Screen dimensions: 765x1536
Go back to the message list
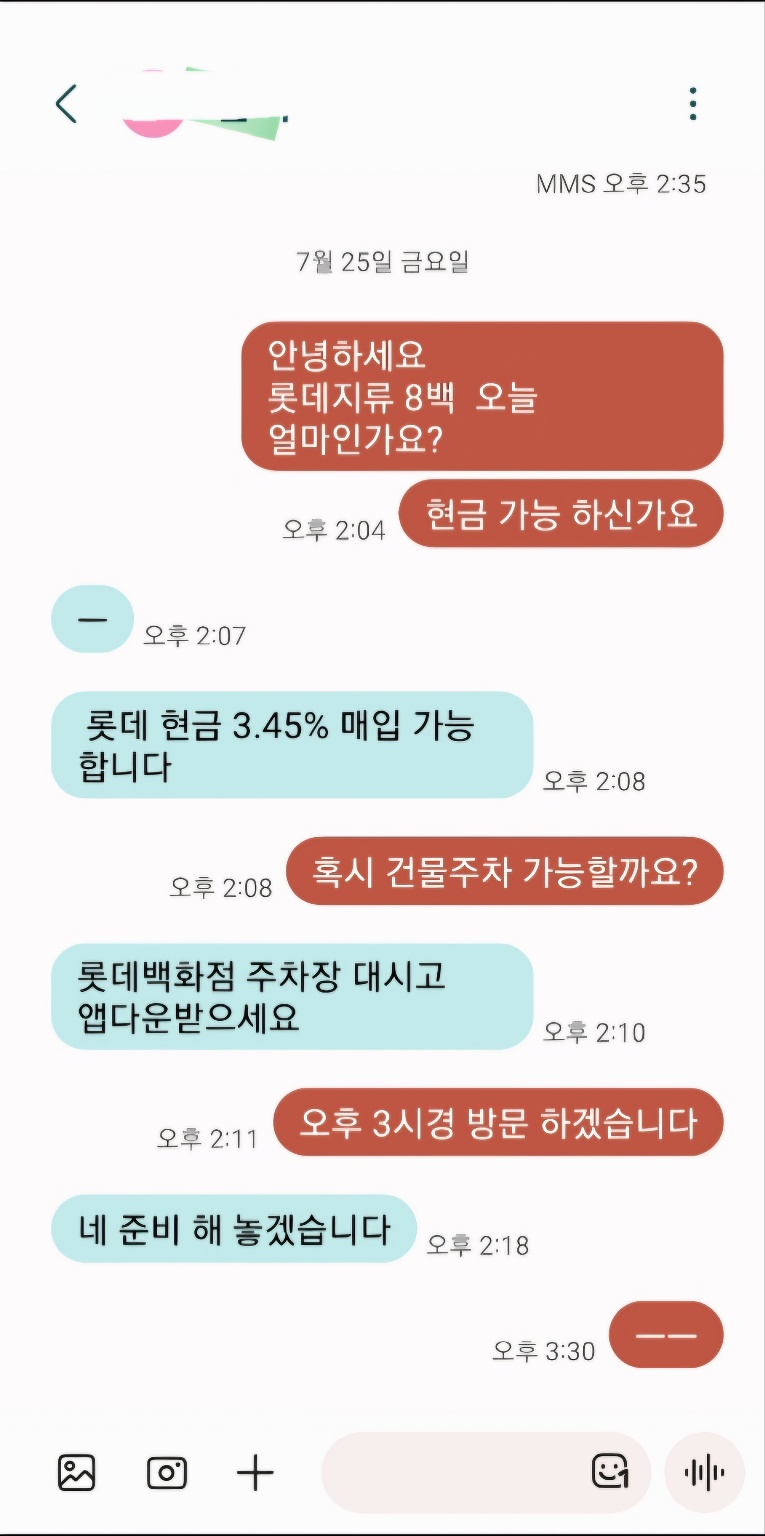[66, 104]
